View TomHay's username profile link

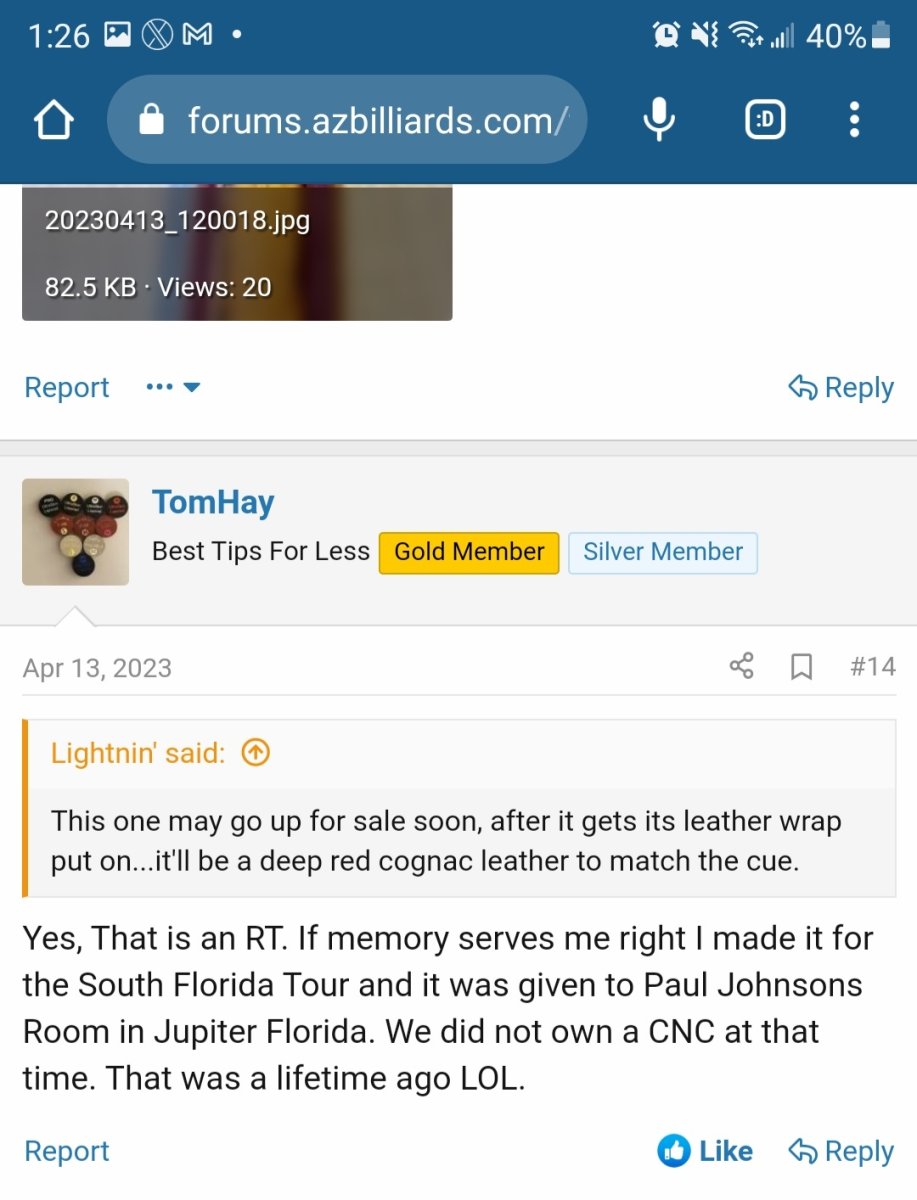pos(213,502)
